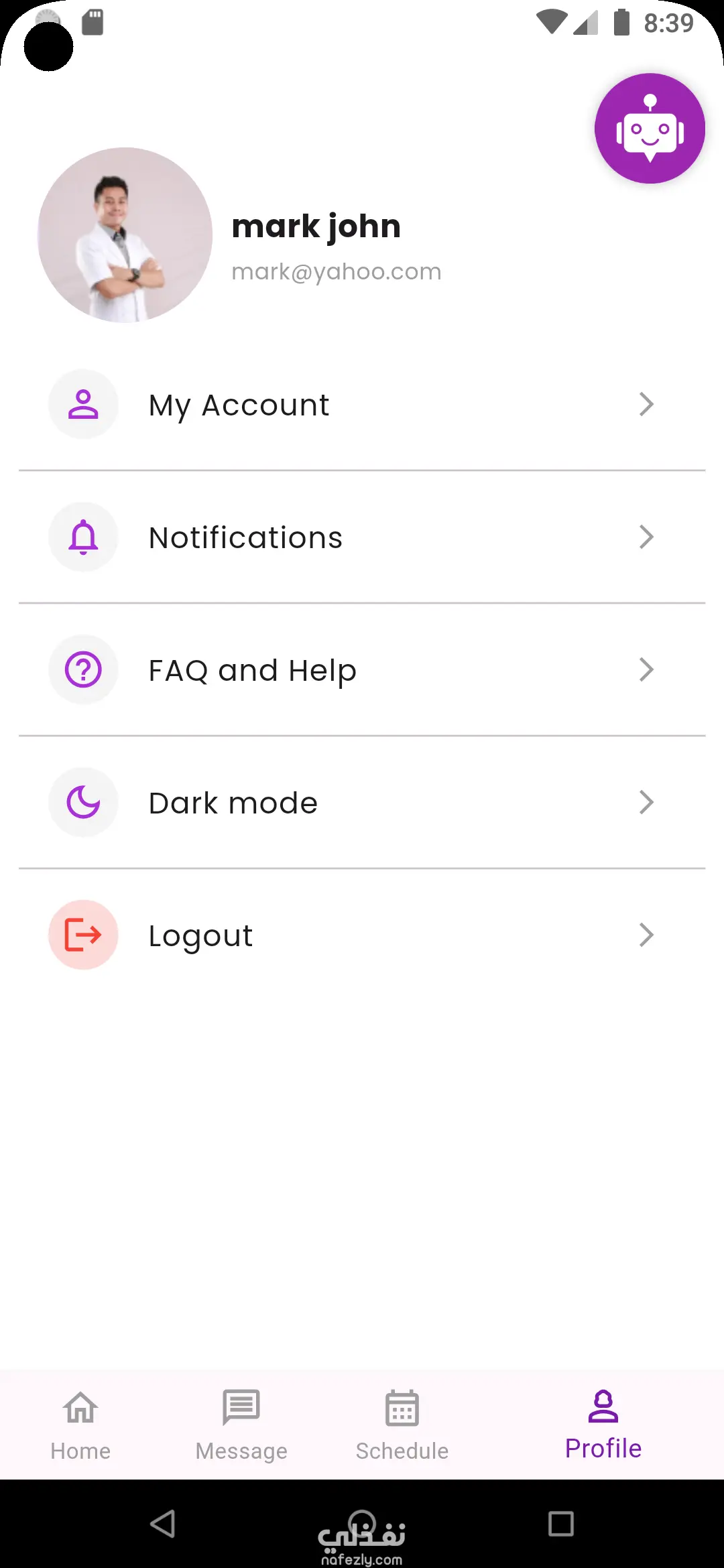
Task: Open My Account settings
Action: 362,405
